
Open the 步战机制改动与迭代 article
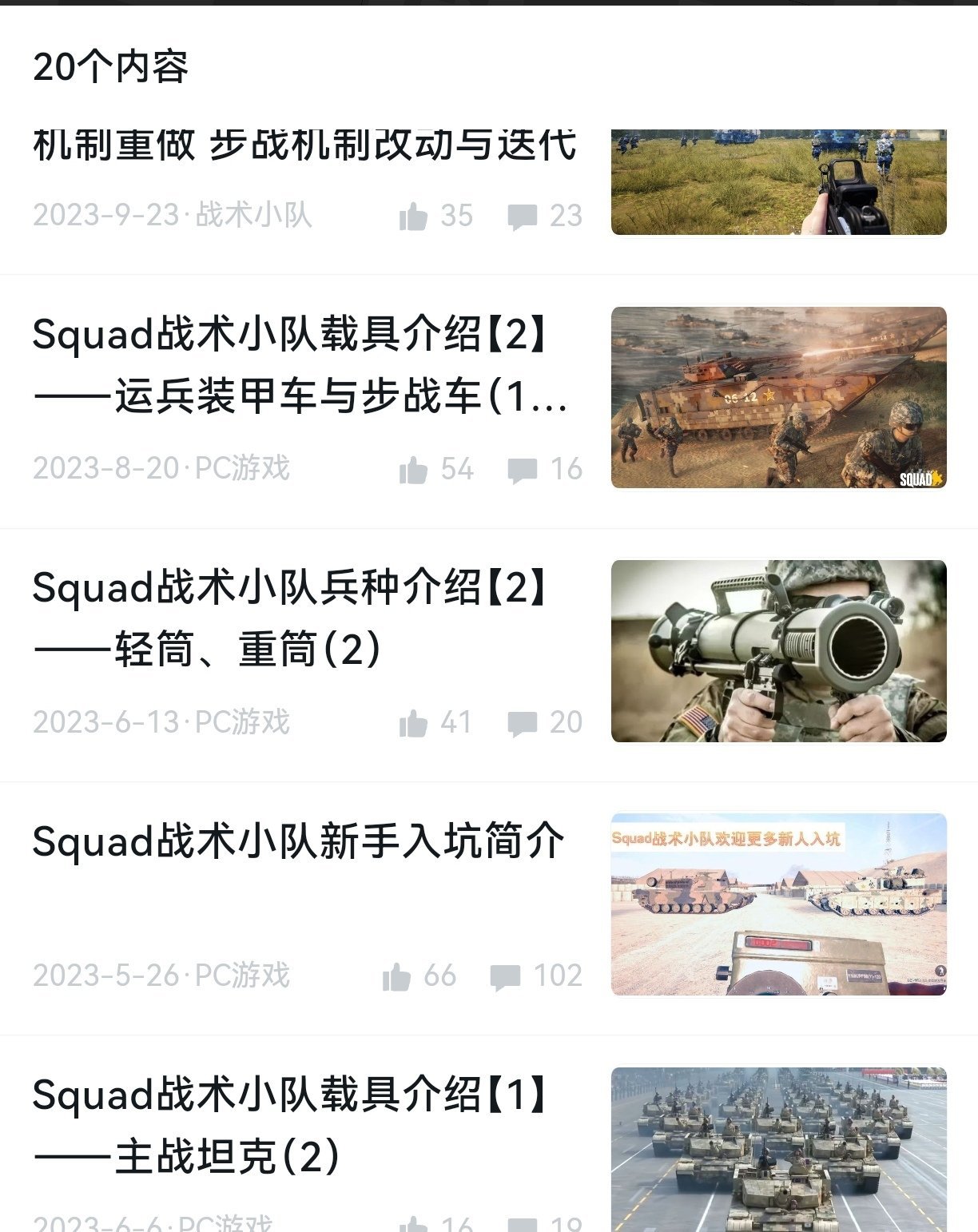pyautogui.click(x=304, y=145)
